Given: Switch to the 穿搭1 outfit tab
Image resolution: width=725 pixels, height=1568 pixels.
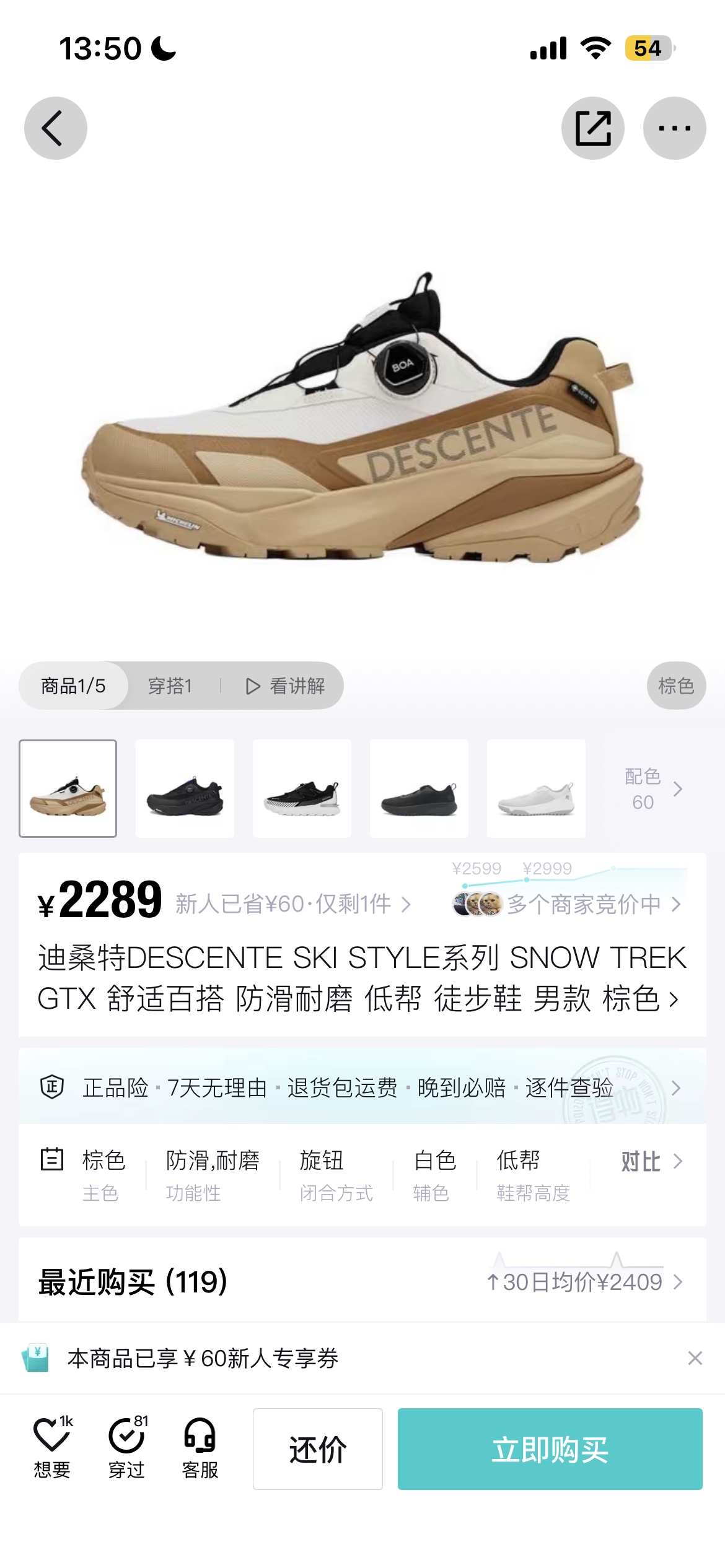Looking at the screenshot, I should tap(170, 686).
